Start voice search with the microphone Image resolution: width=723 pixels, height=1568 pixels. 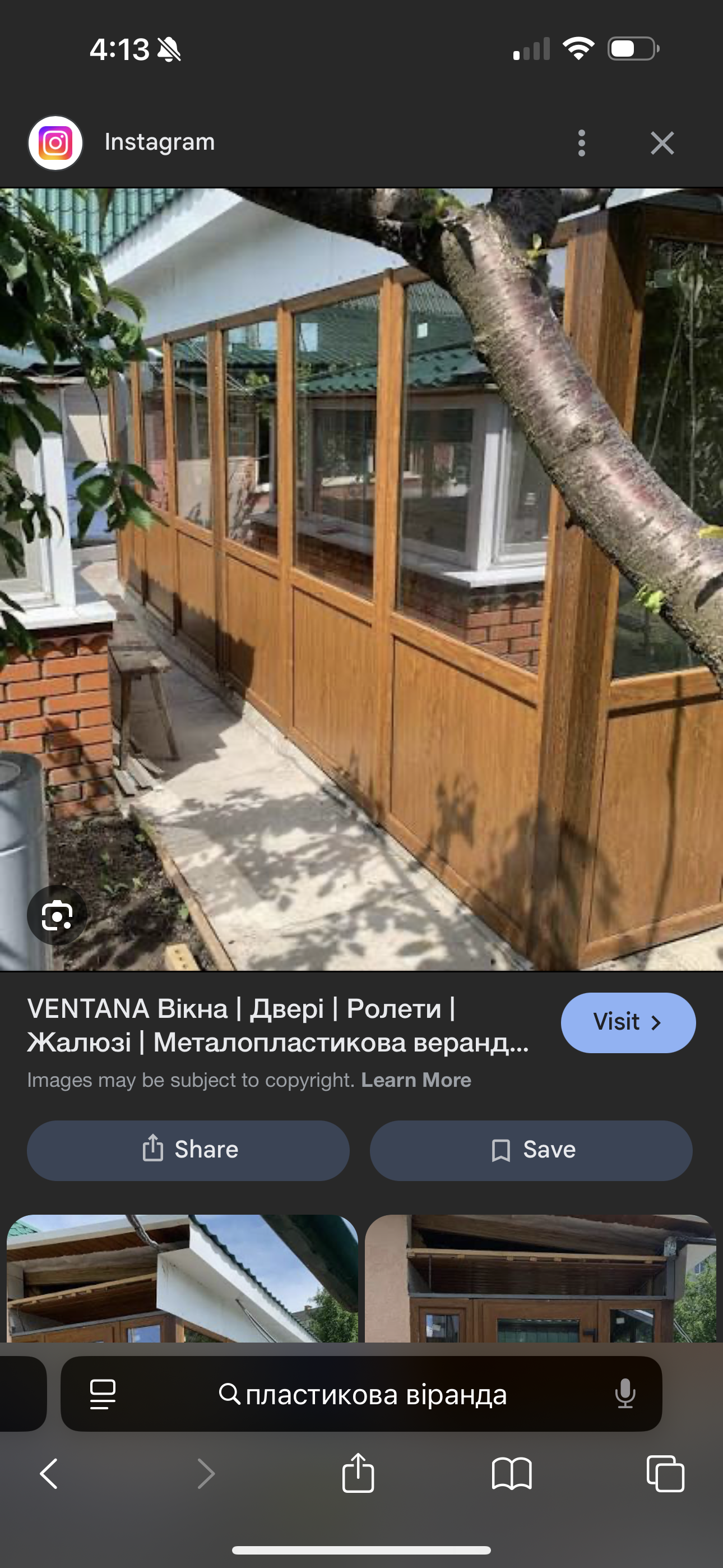(x=625, y=1393)
